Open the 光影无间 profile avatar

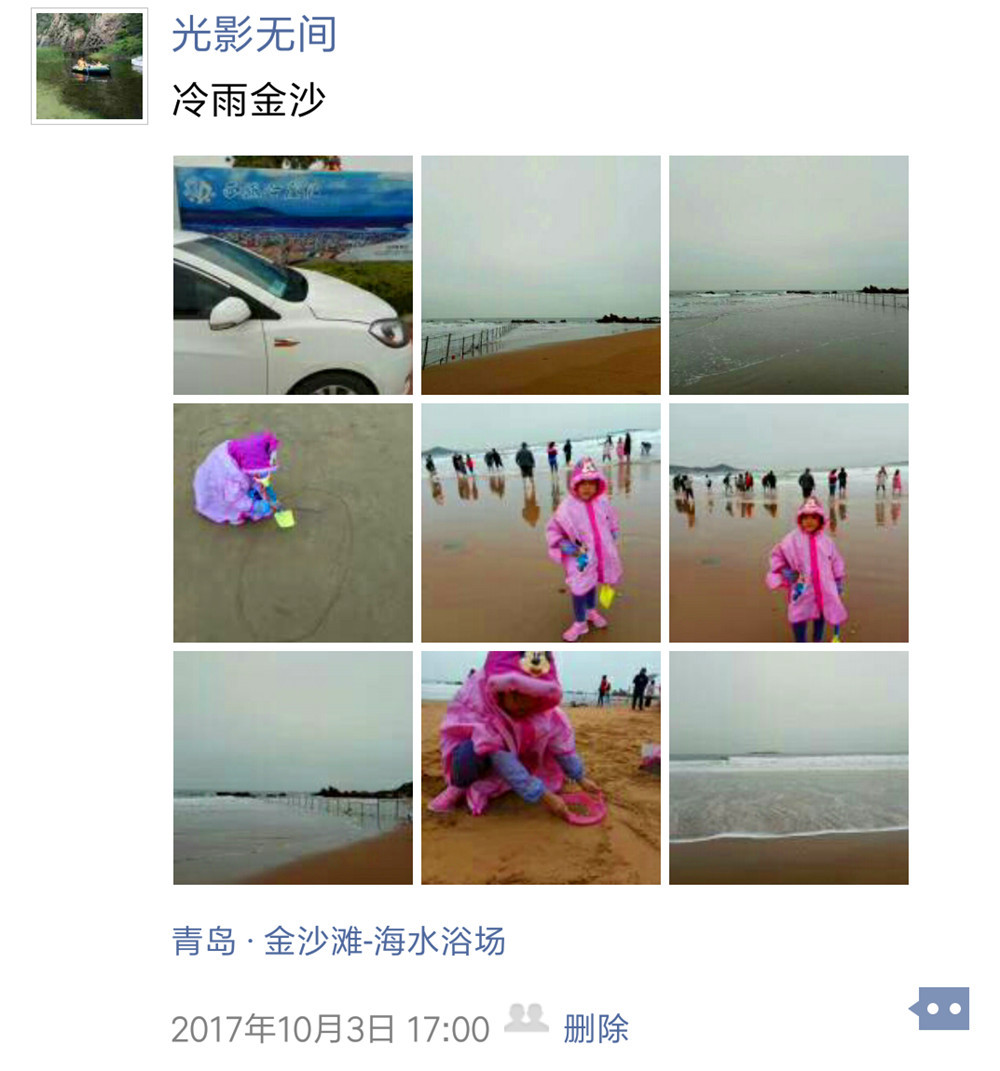(89, 66)
